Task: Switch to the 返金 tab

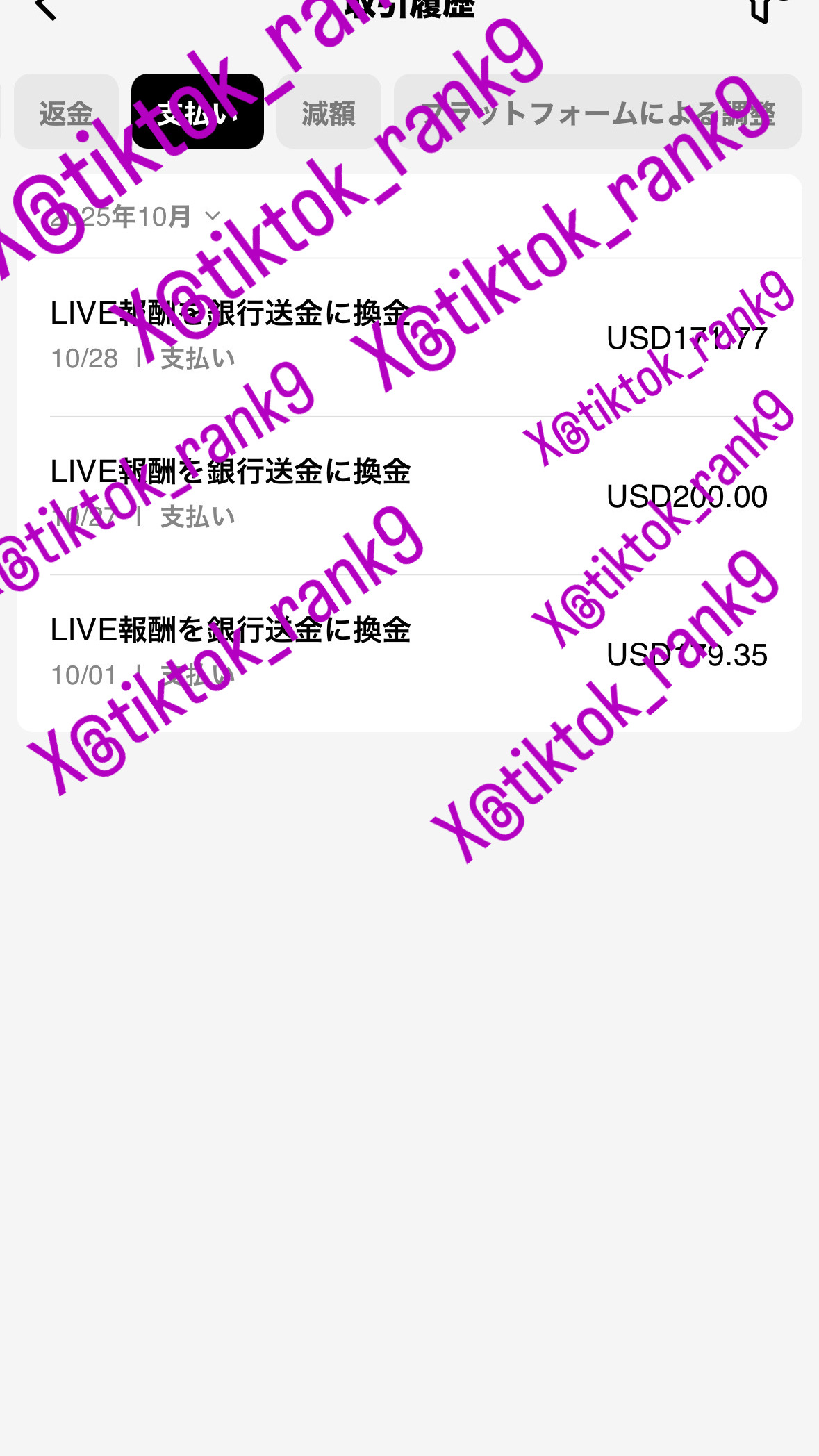Action: (x=66, y=112)
